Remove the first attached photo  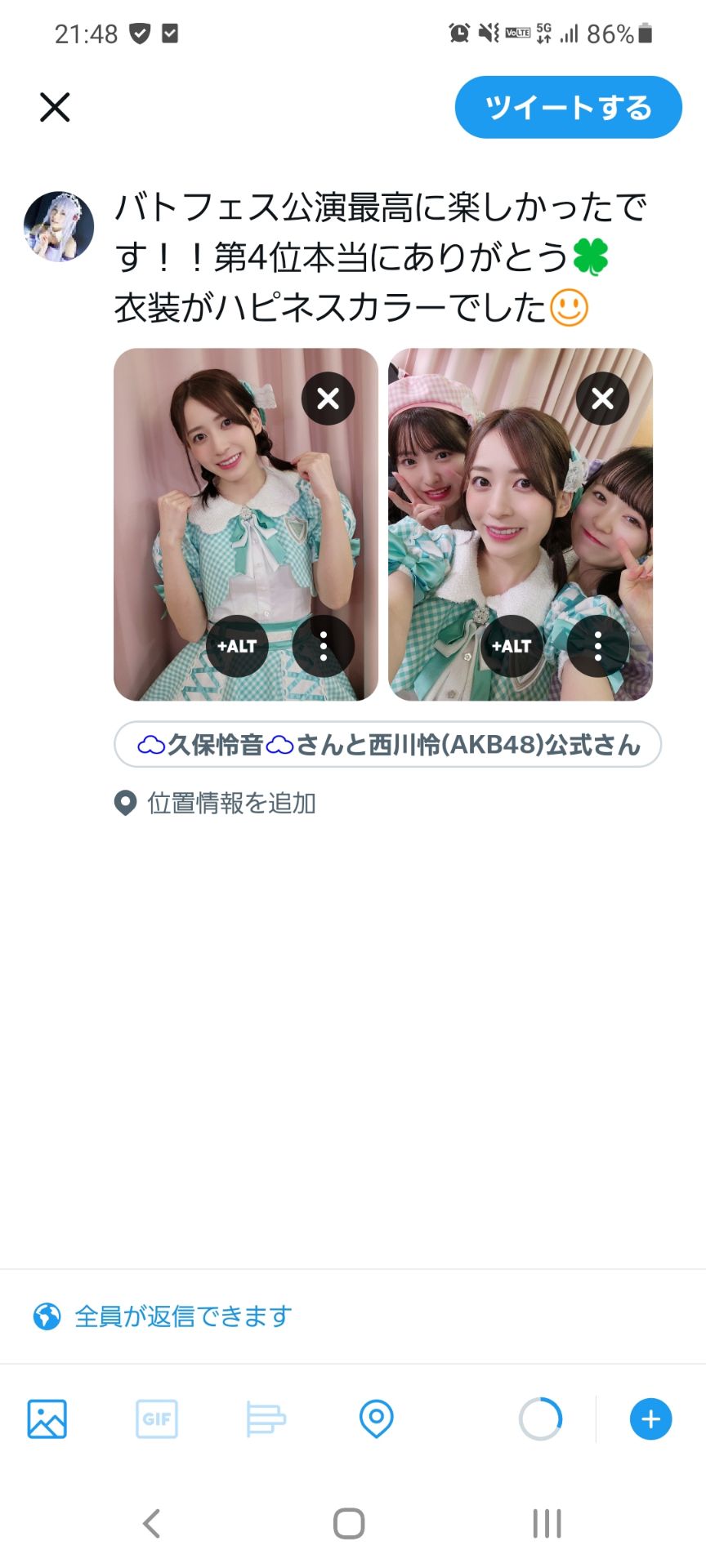point(328,399)
